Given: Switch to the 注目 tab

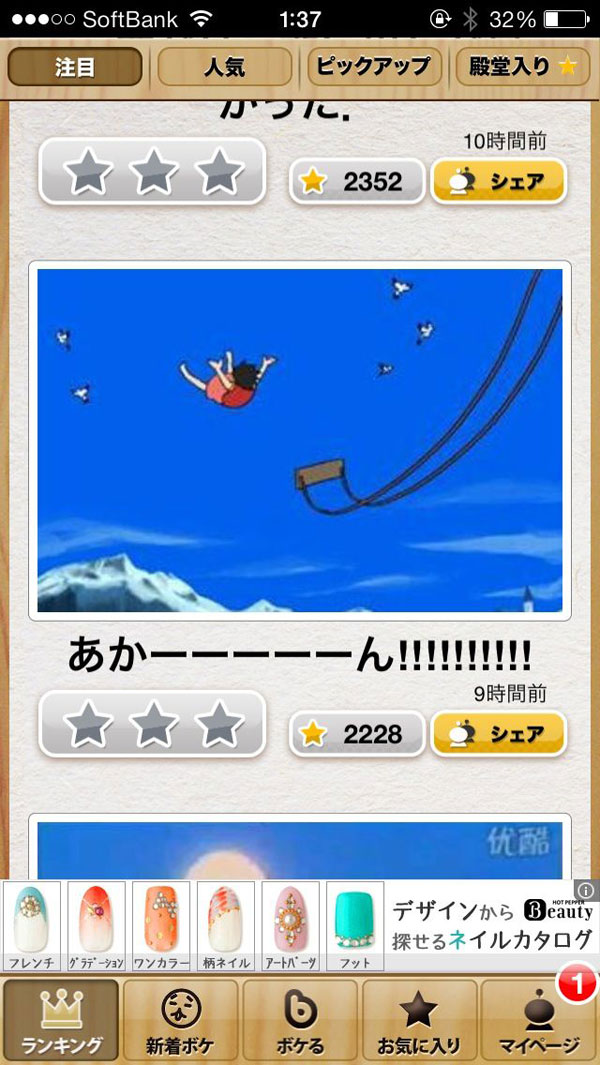Looking at the screenshot, I should (75, 67).
